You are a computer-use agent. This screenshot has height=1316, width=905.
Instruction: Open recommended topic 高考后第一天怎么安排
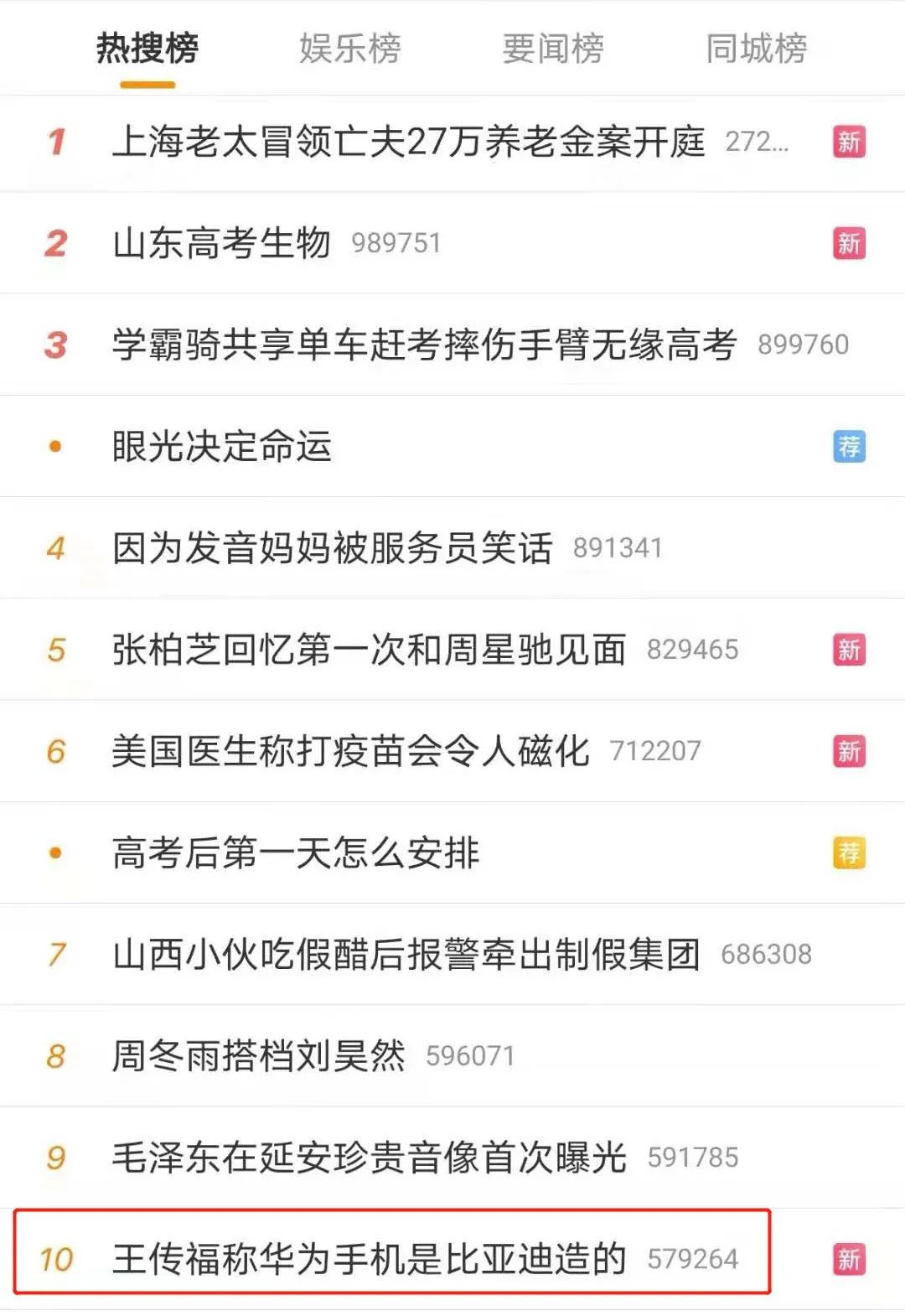click(296, 853)
